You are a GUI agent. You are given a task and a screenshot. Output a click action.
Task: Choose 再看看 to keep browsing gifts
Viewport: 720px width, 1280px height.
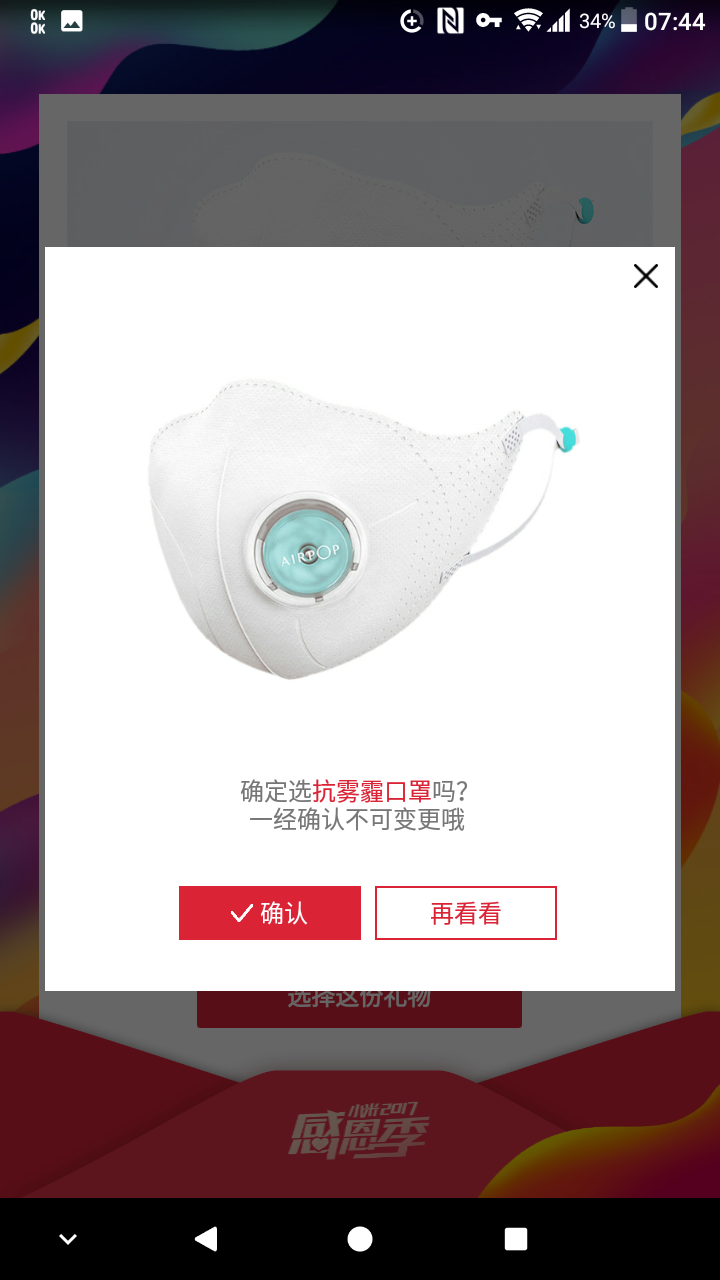(x=465, y=913)
